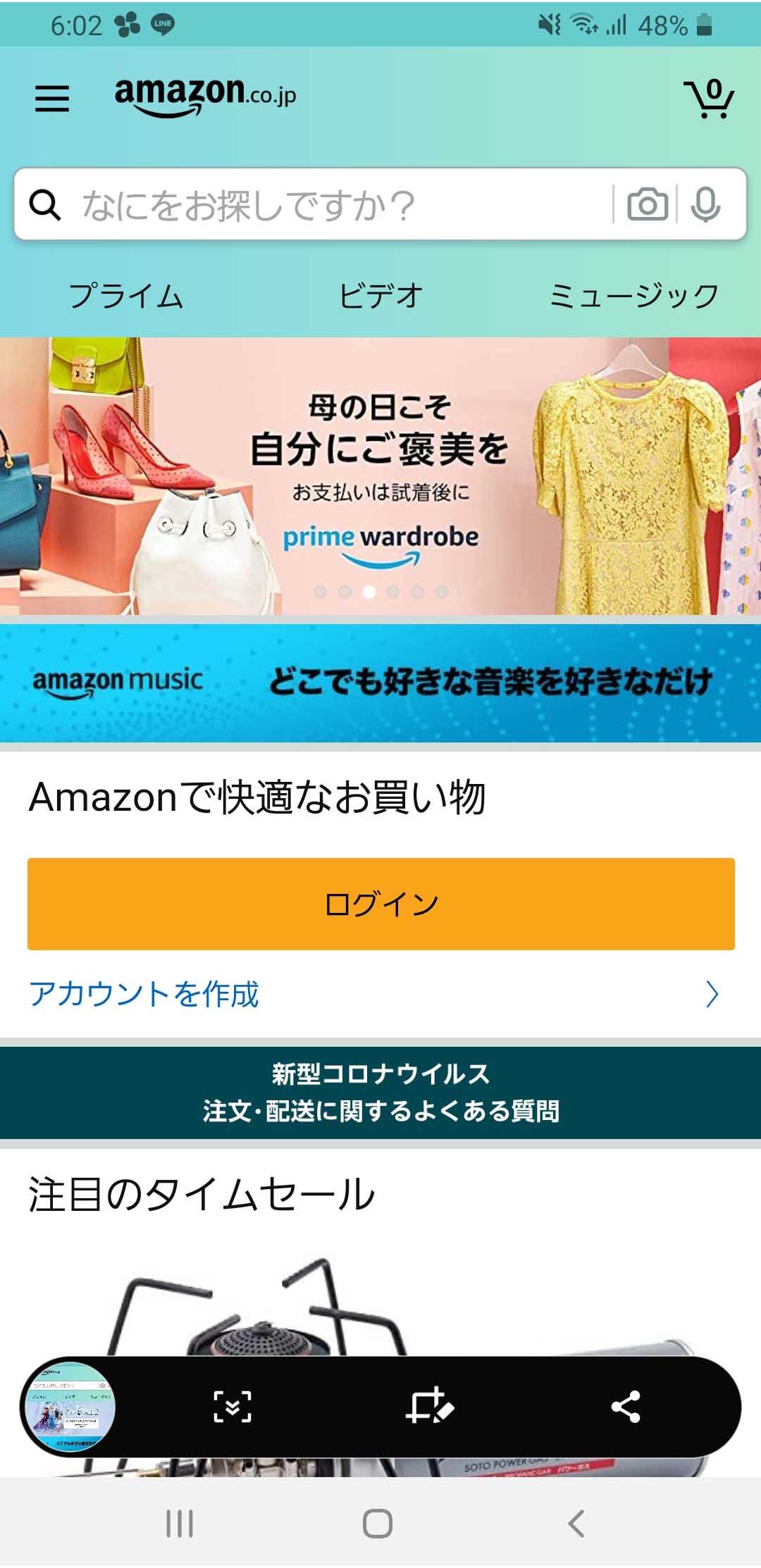761x1568 pixels.
Task: Open the Amazon Music banner
Action: (x=380, y=682)
